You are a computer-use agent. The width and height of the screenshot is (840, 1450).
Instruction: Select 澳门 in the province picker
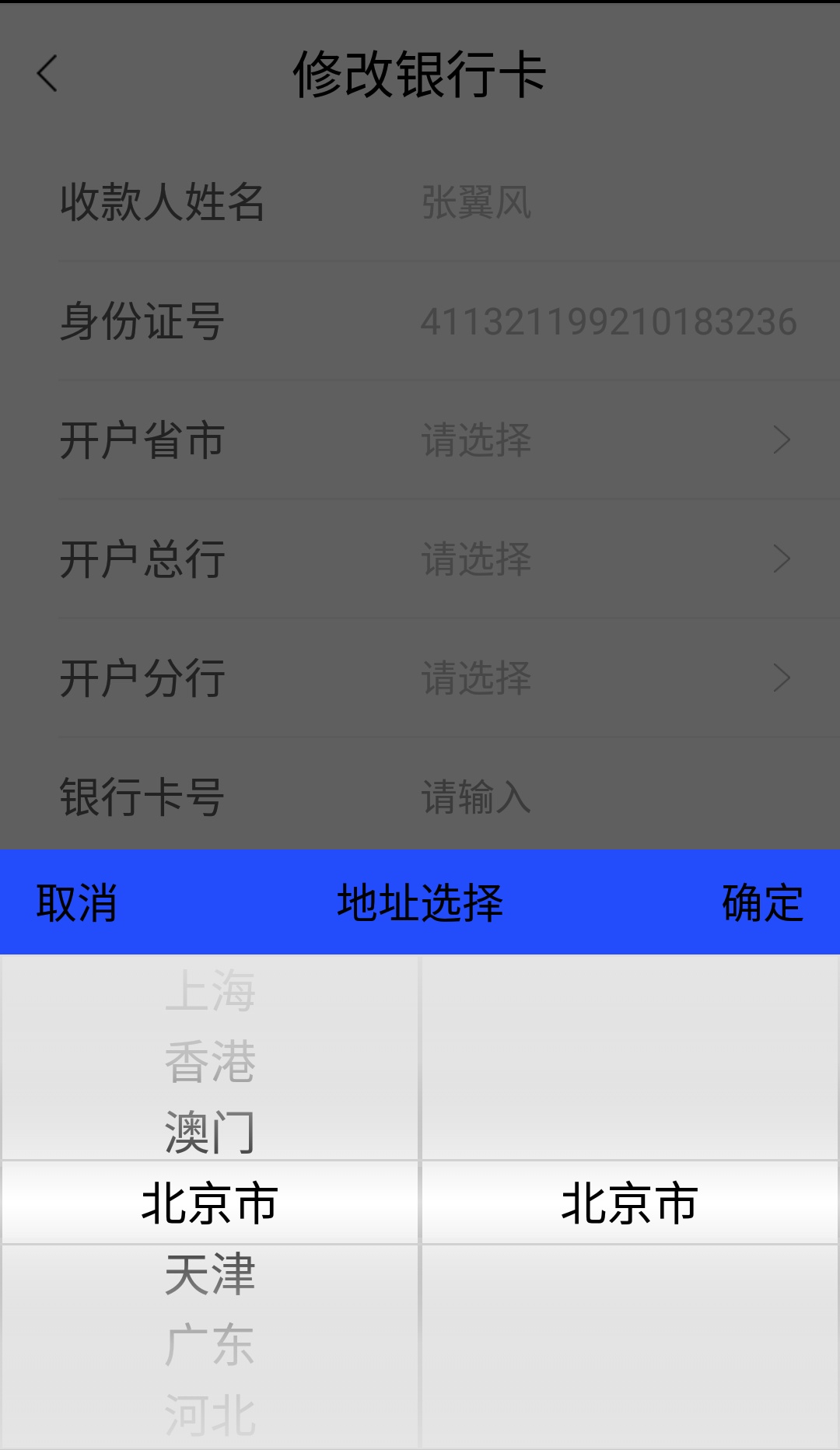coord(210,1133)
